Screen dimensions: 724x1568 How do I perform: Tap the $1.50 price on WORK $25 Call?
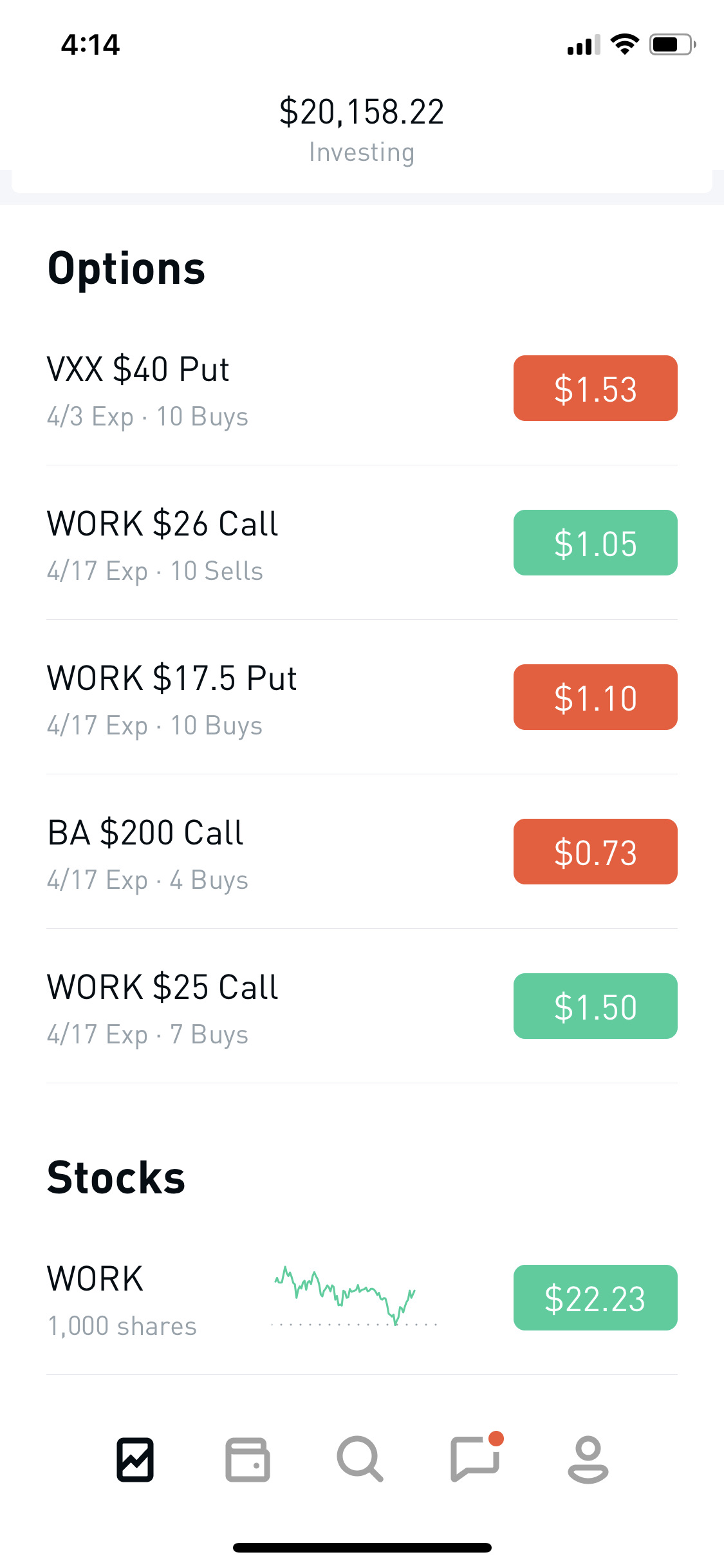click(x=595, y=1006)
